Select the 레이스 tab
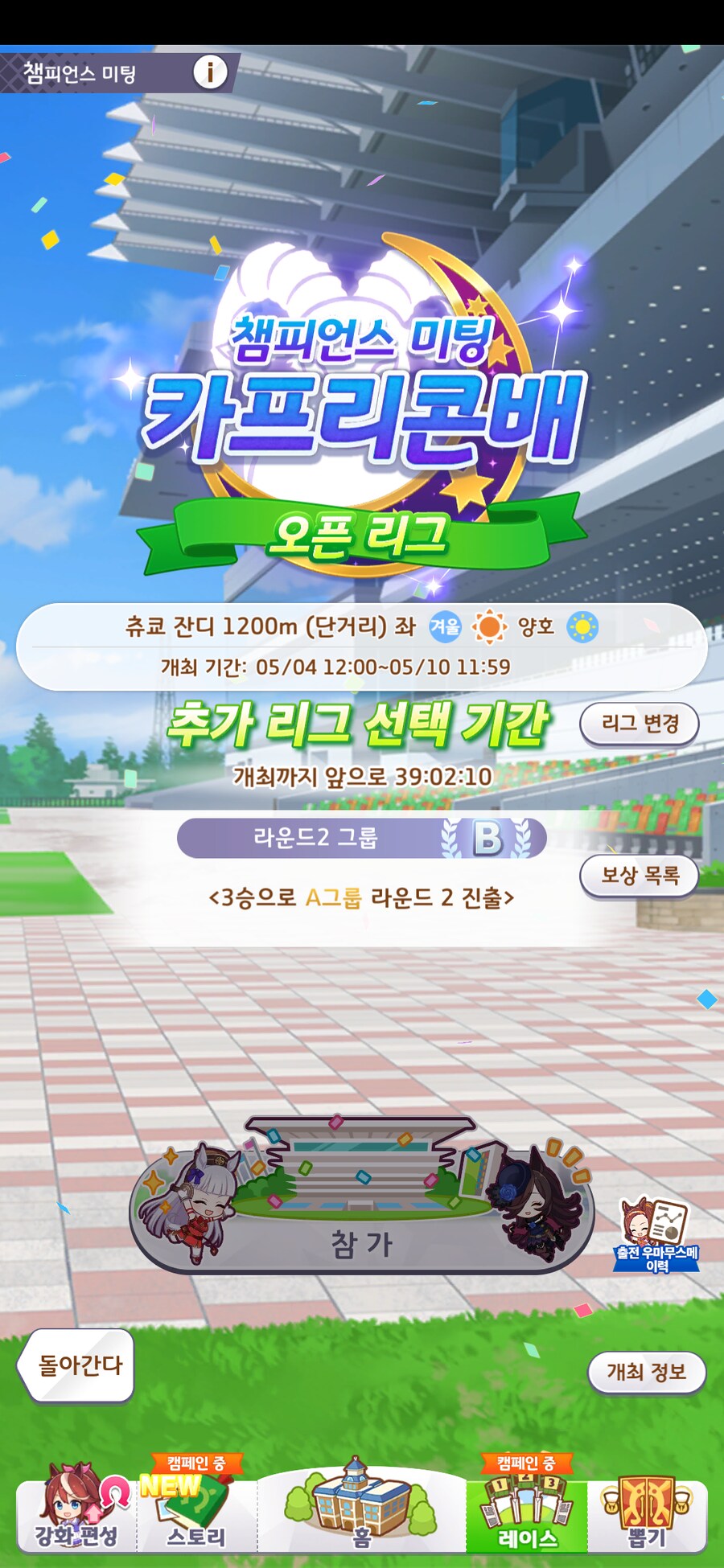724x1568 pixels. coord(527,1512)
